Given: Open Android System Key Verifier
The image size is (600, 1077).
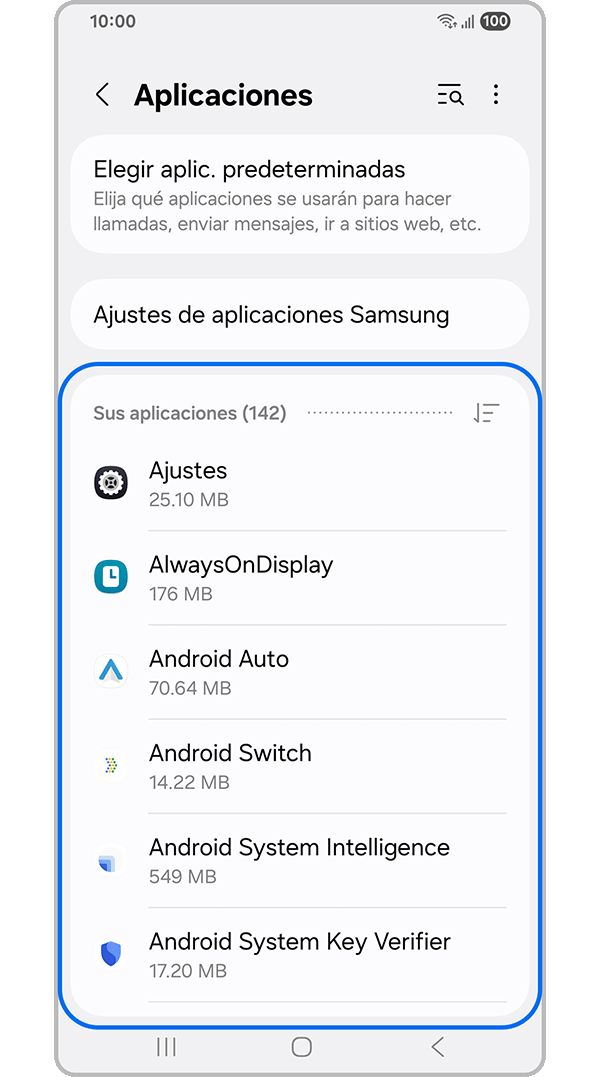Looking at the screenshot, I should click(299, 953).
